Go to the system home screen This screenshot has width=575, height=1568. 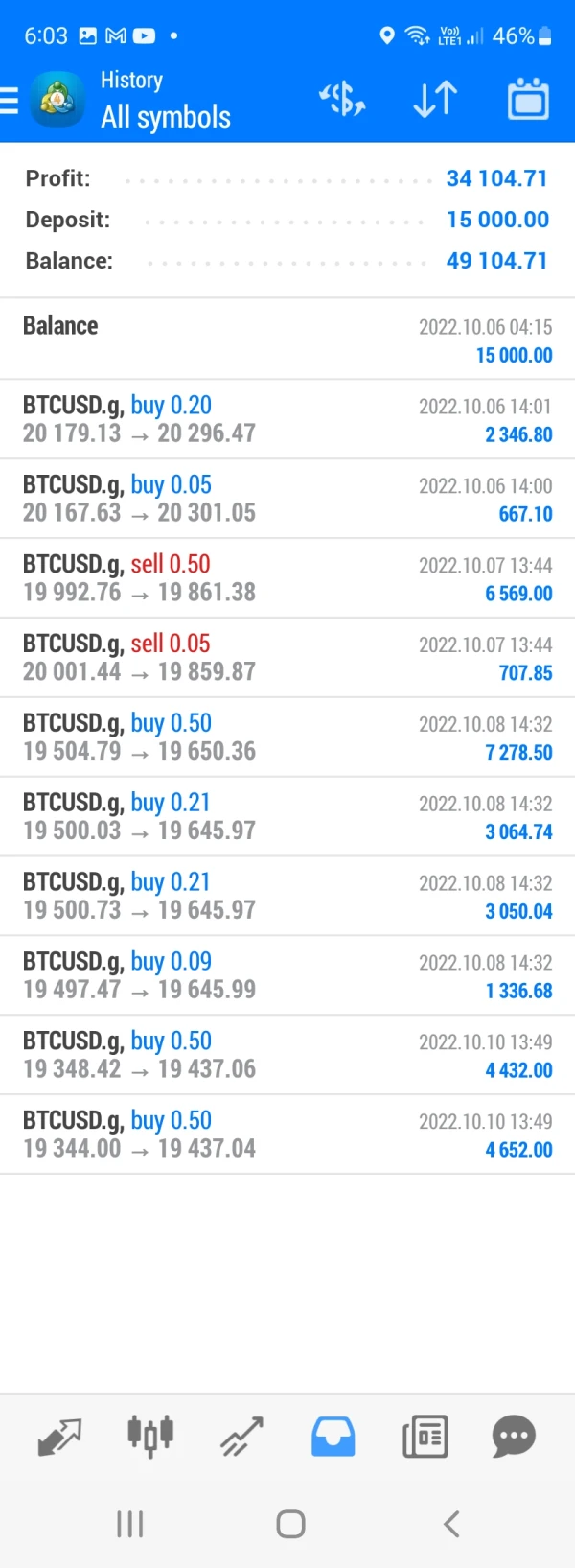(x=290, y=1524)
